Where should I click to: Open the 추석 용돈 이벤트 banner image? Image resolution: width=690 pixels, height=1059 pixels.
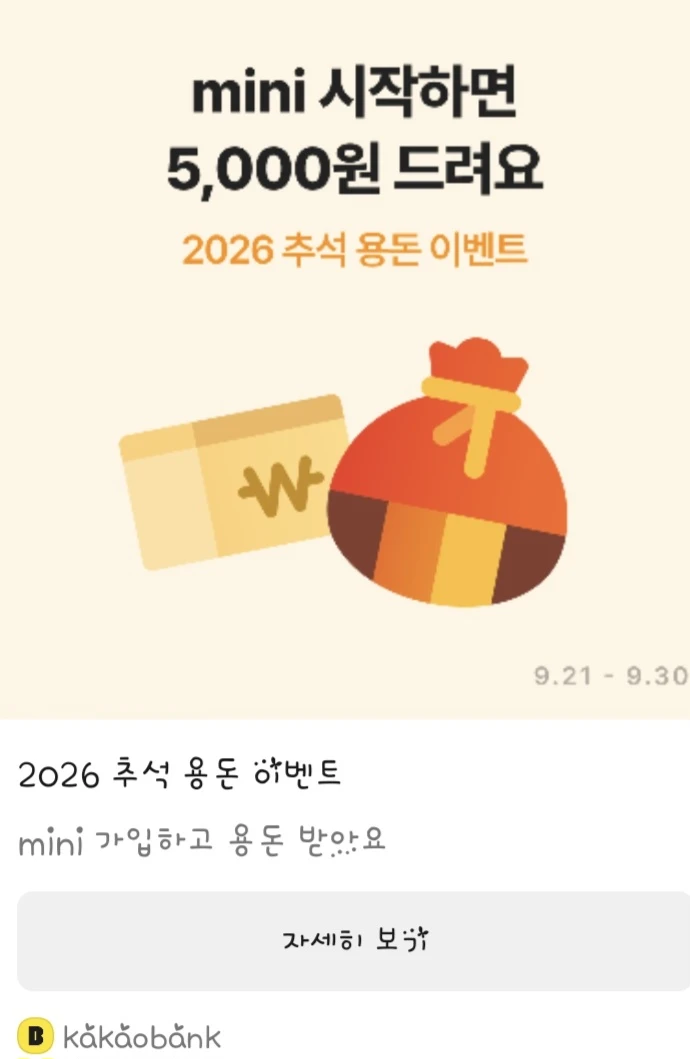click(345, 359)
